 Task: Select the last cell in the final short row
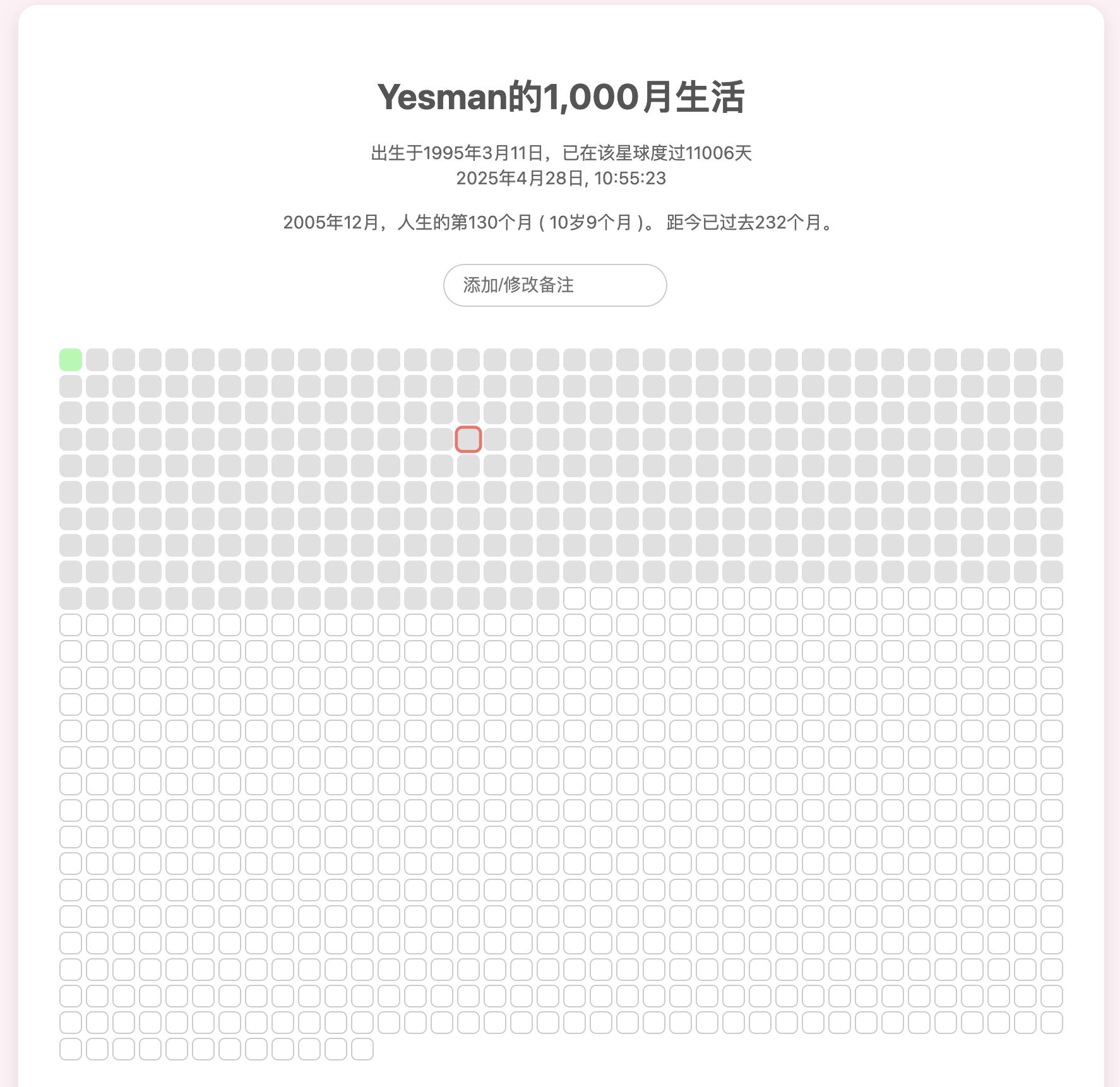click(362, 1049)
